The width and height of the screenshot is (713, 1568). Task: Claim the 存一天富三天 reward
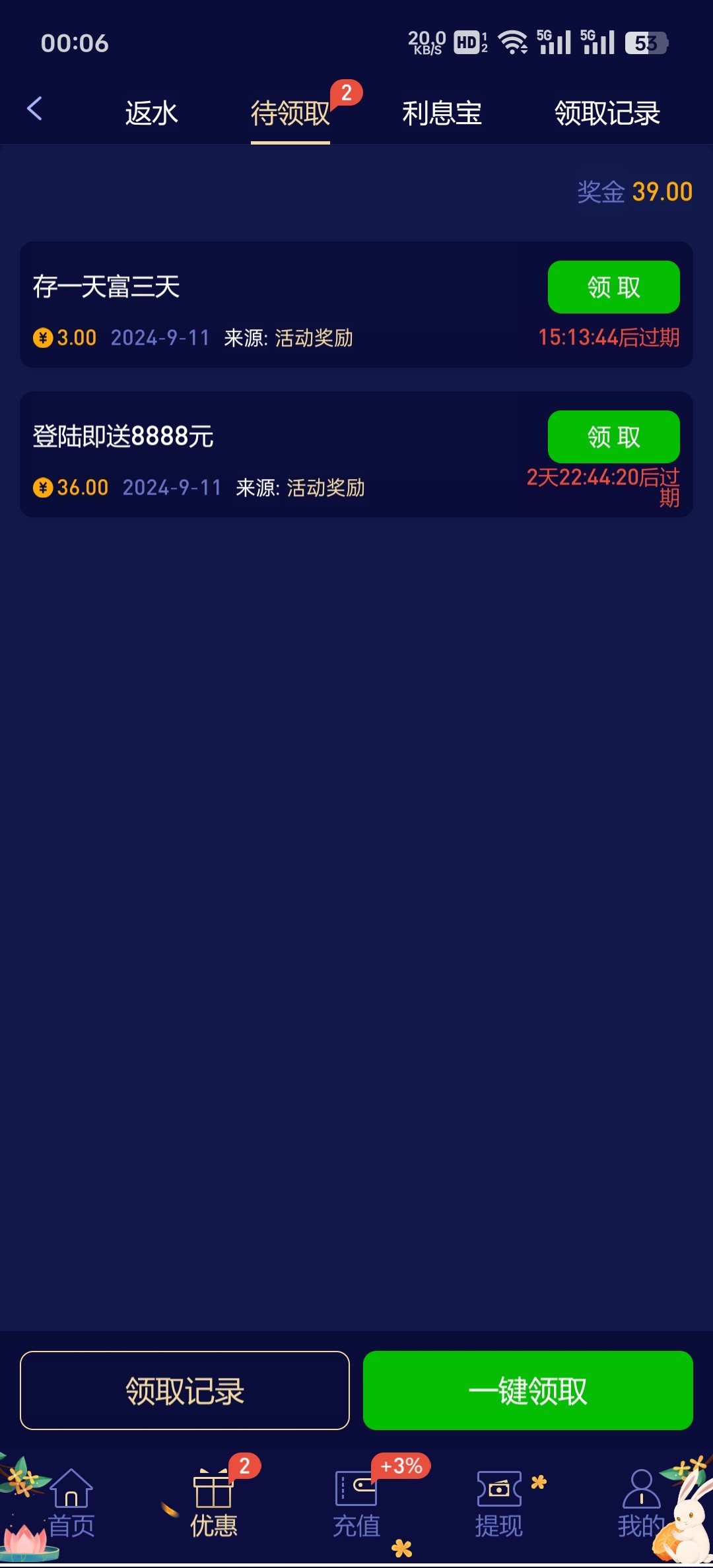(613, 287)
